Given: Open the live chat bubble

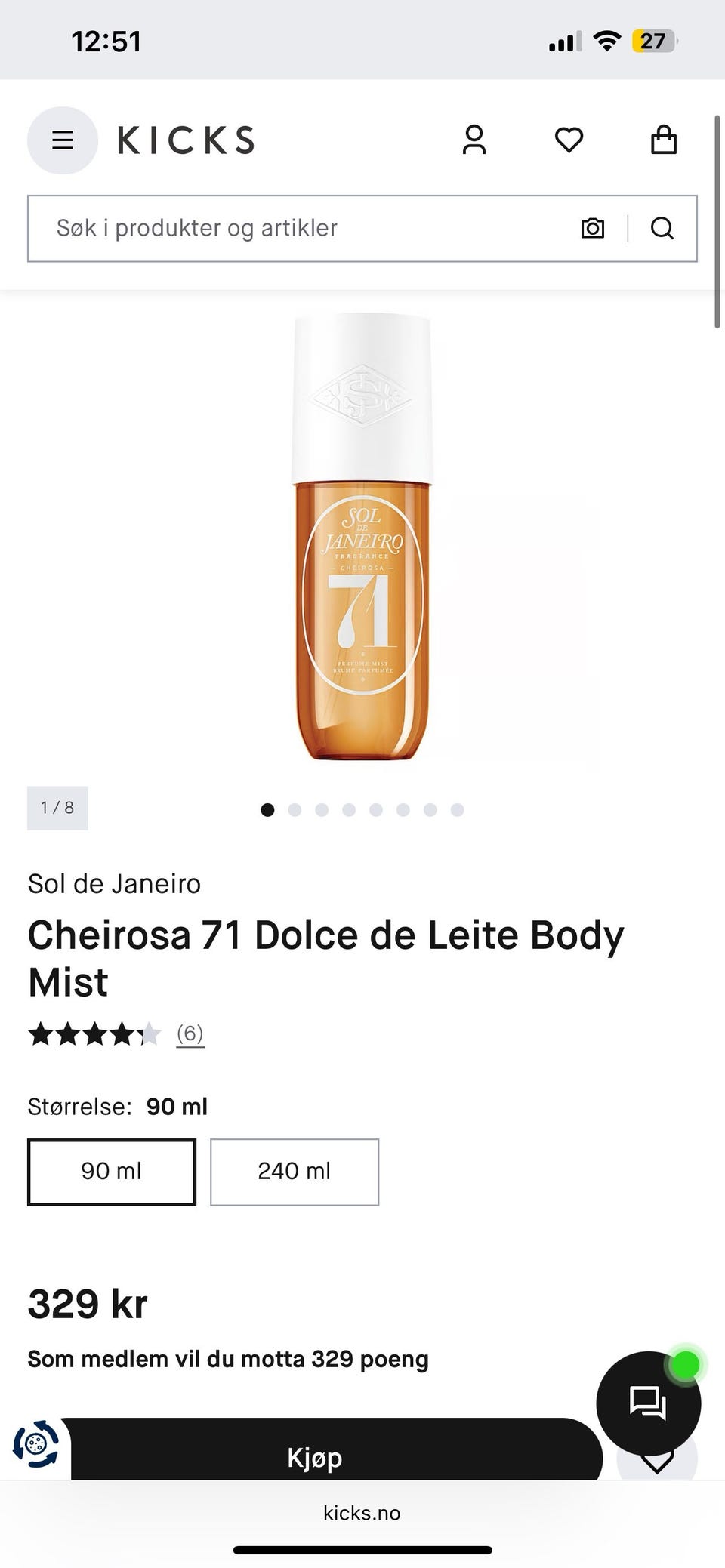Looking at the screenshot, I should [648, 1403].
